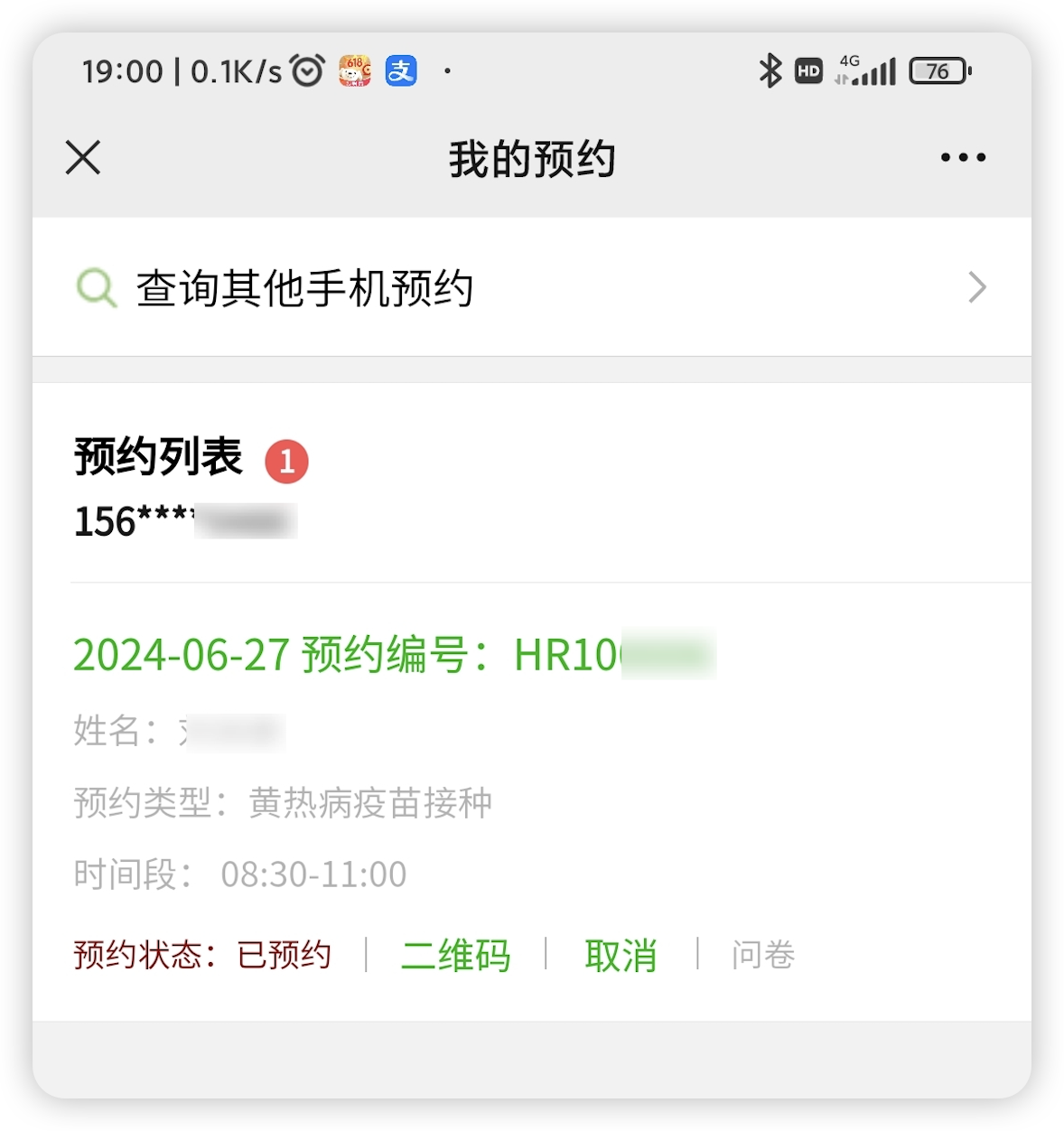Tap the Bluetooth status icon
1064x1131 pixels.
tap(771, 70)
